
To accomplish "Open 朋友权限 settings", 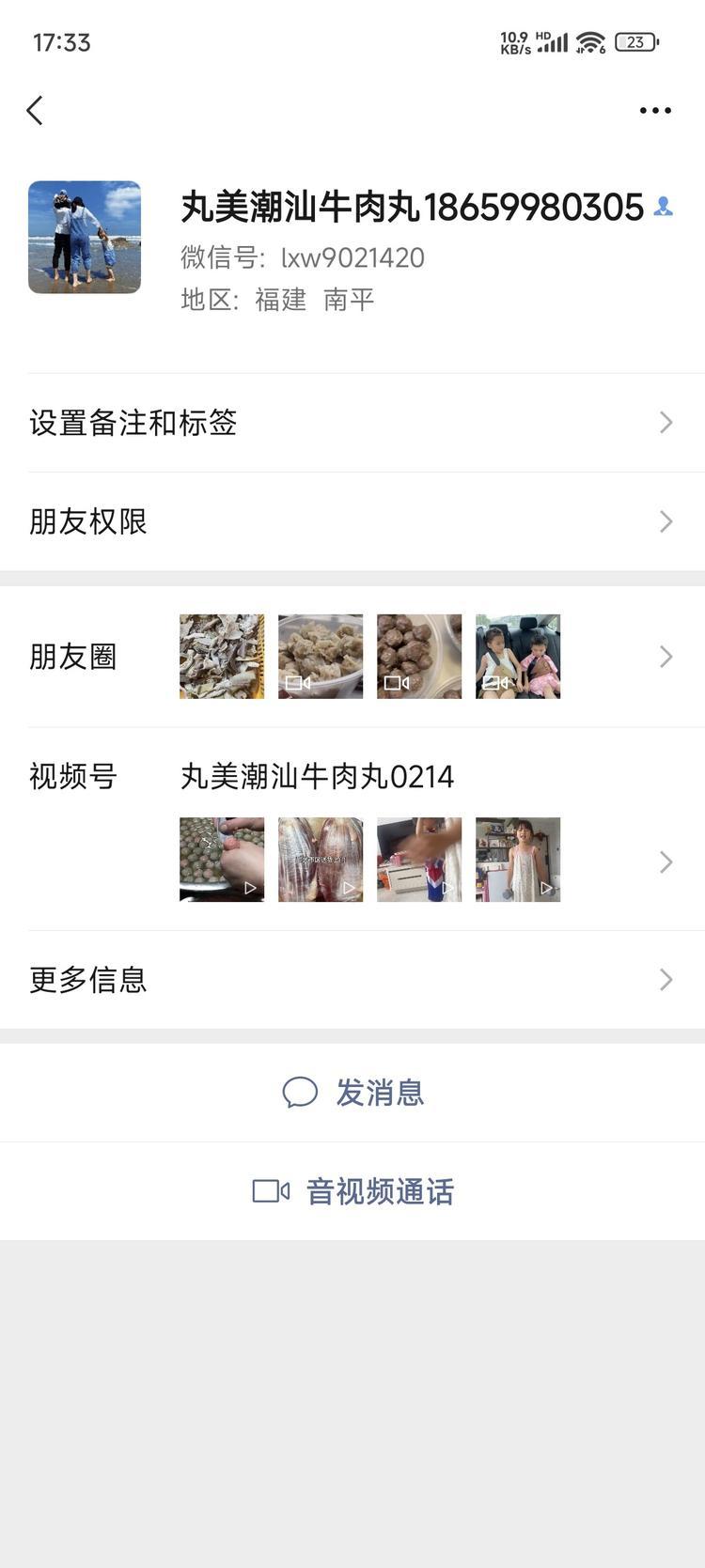I will [352, 521].
